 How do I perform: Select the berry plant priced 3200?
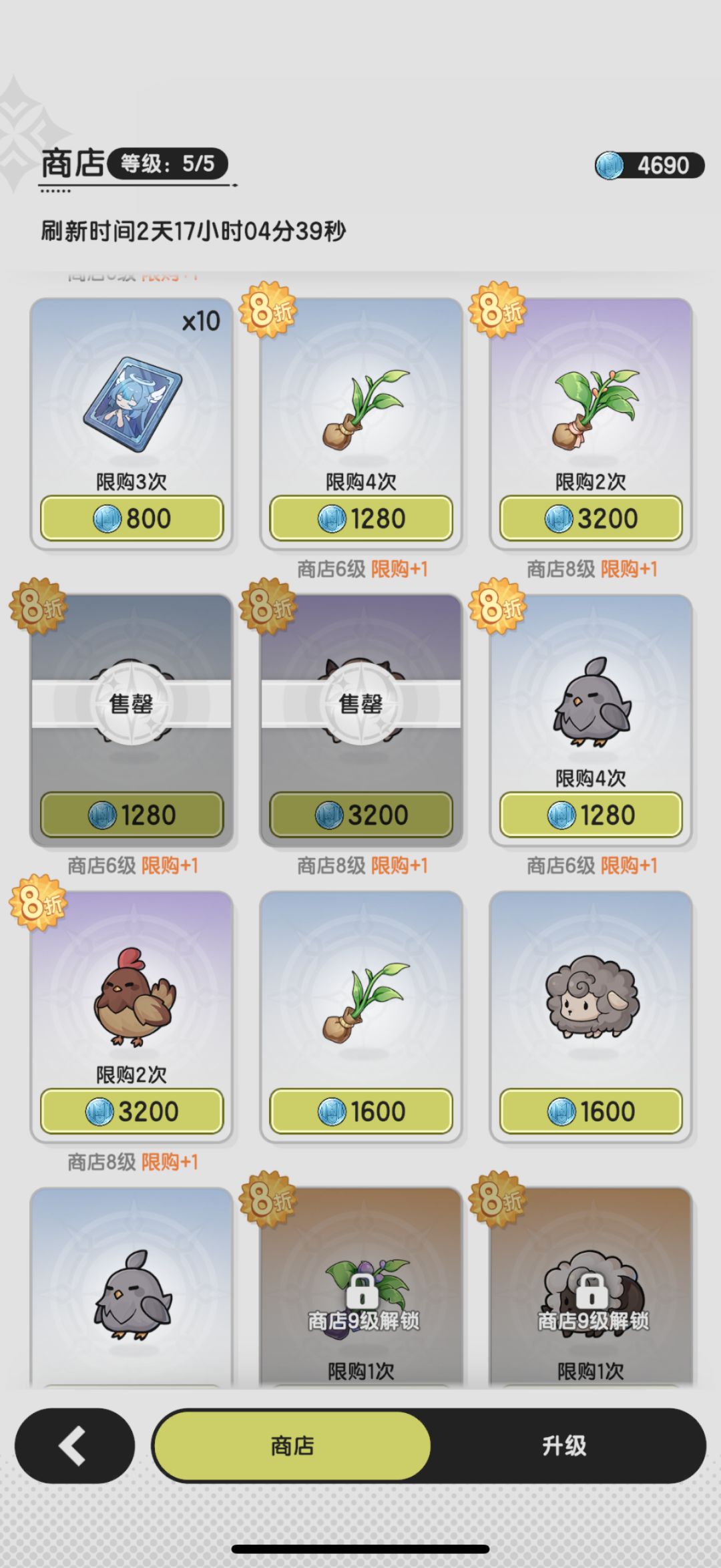(589, 414)
